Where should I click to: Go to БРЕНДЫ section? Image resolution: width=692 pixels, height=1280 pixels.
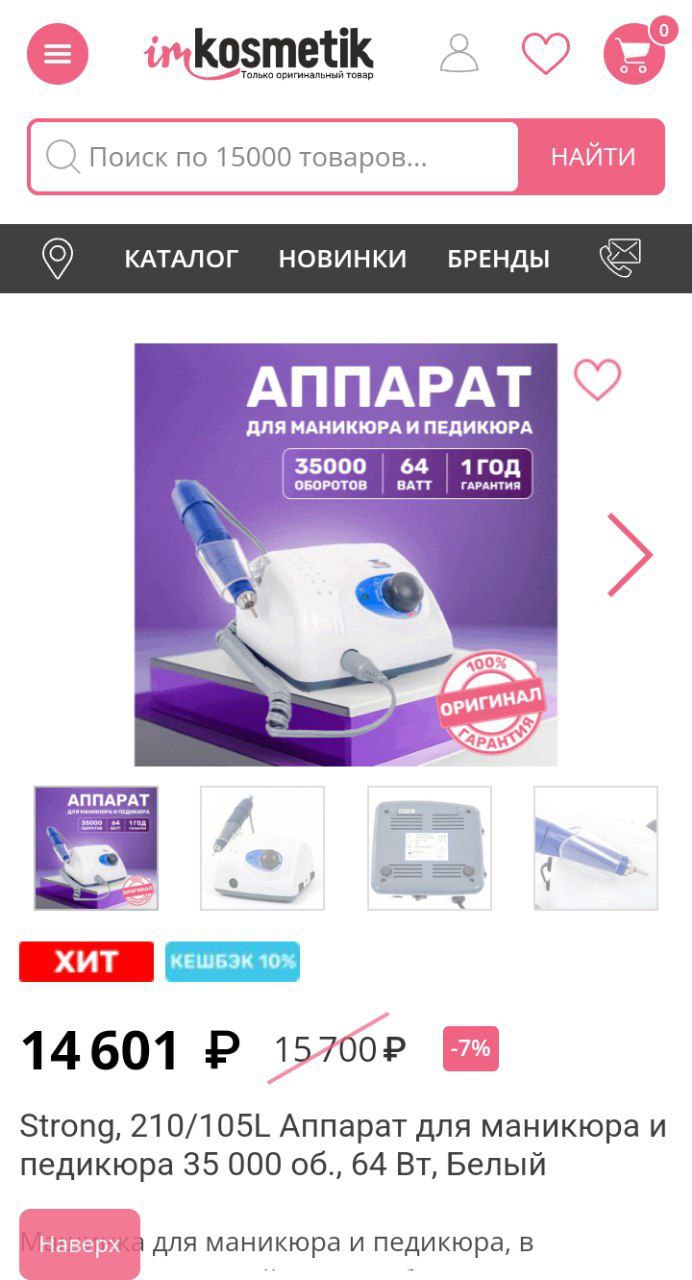(x=498, y=258)
